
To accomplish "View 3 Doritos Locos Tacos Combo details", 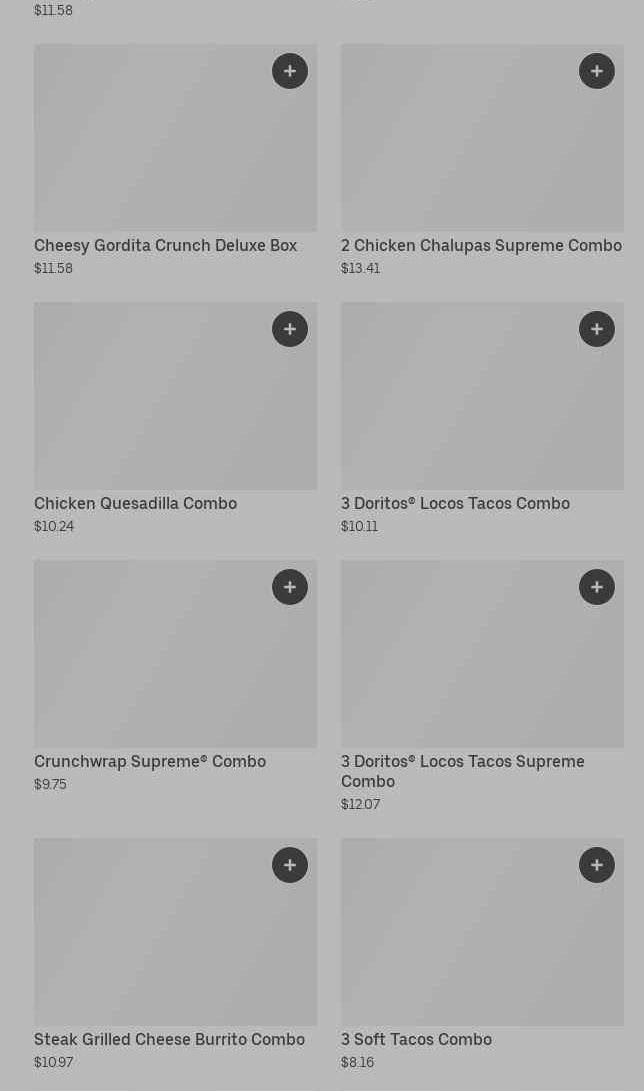I will point(482,418).
